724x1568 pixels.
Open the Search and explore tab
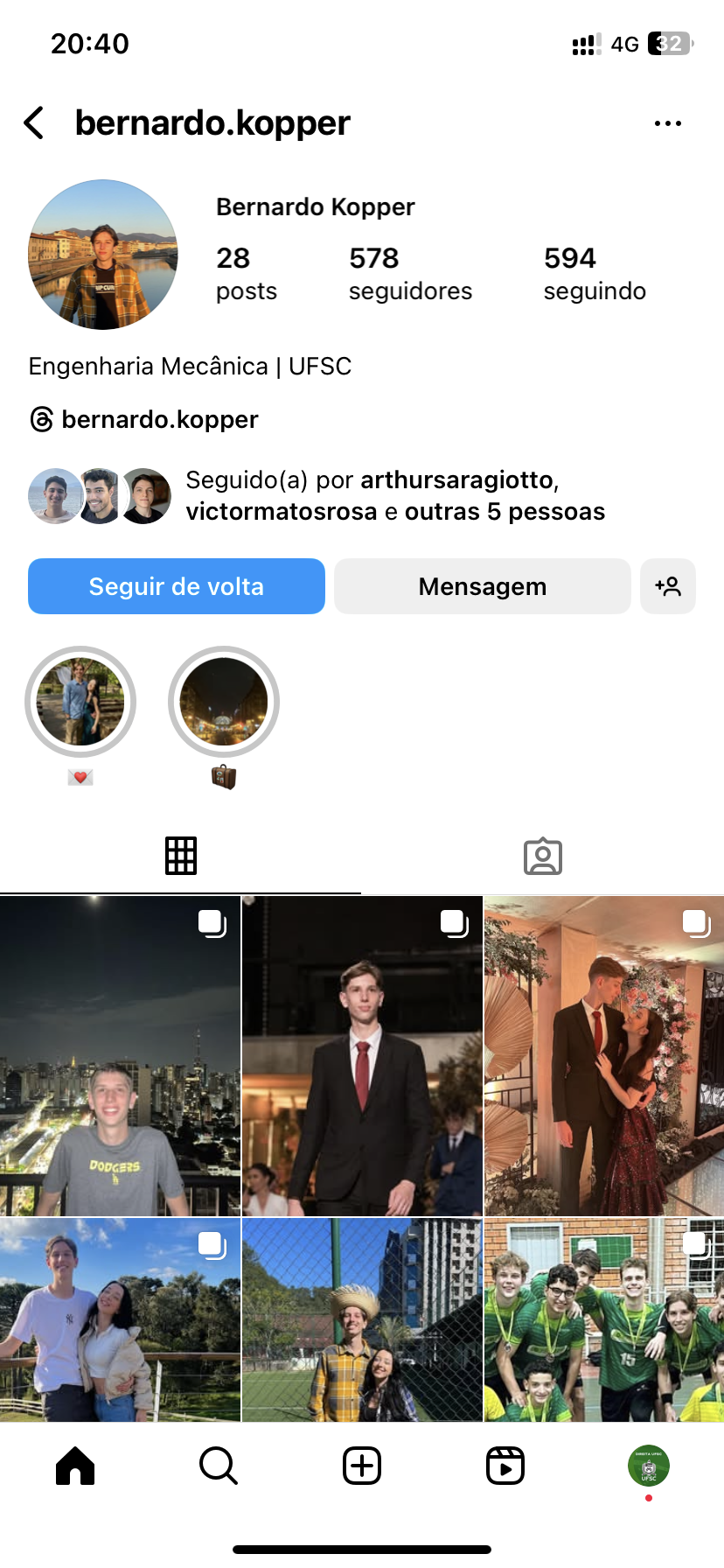click(x=219, y=1466)
